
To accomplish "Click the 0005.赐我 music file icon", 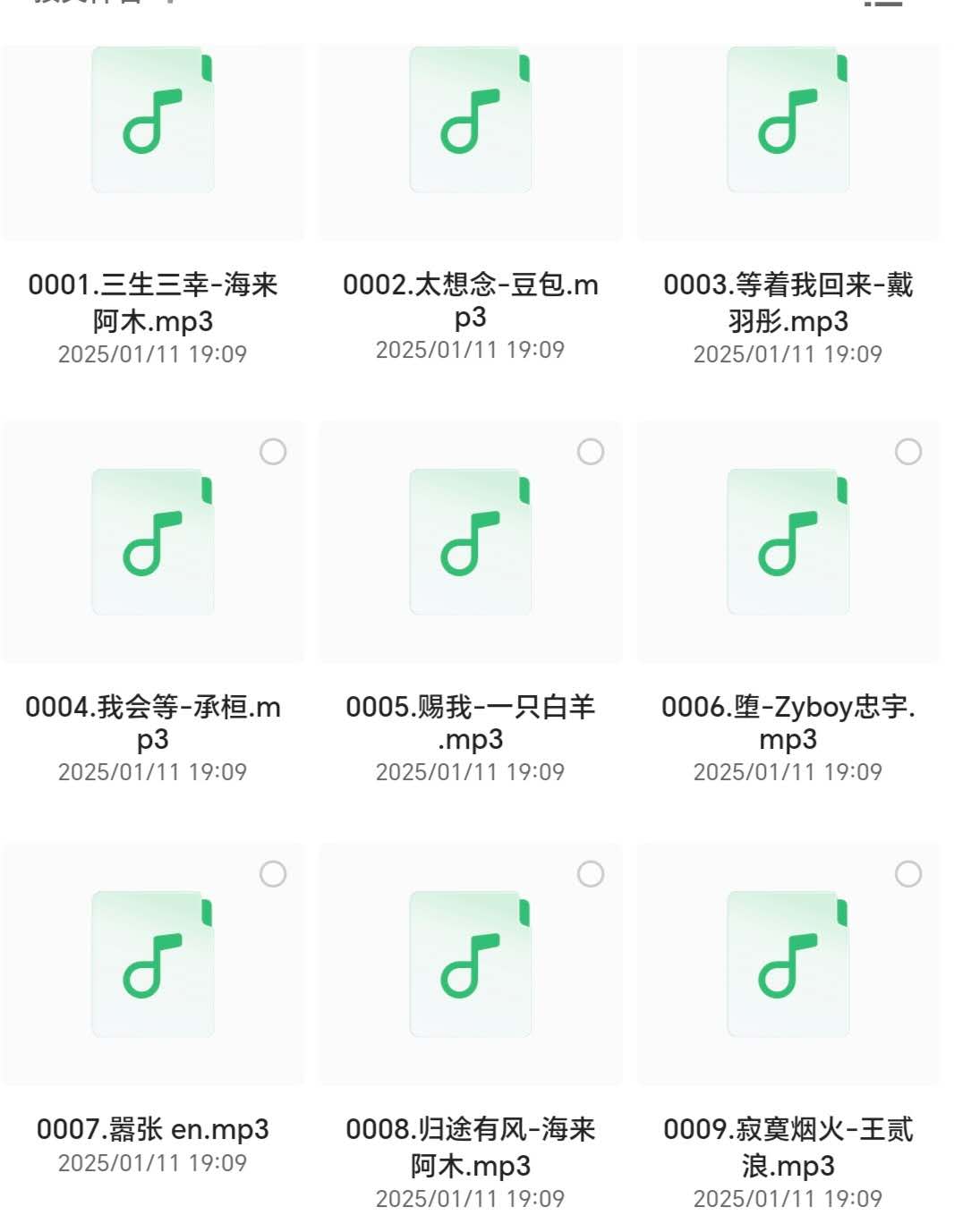I will (470, 546).
